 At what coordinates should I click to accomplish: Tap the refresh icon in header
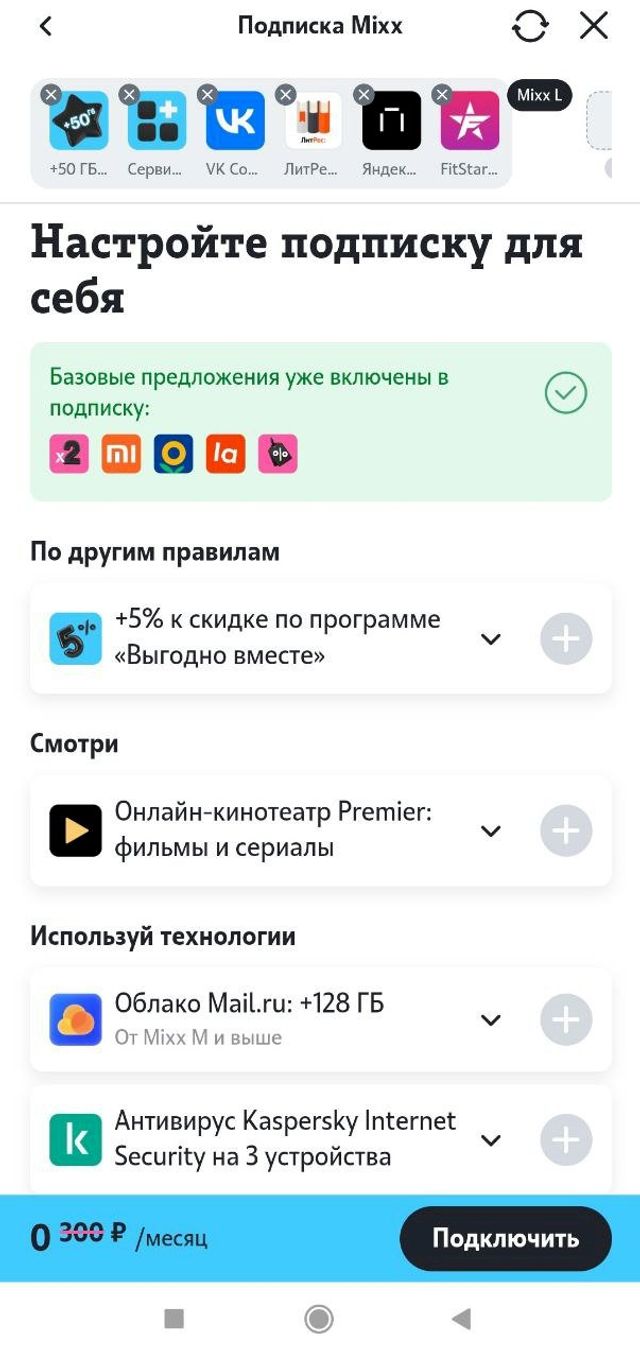point(530,27)
